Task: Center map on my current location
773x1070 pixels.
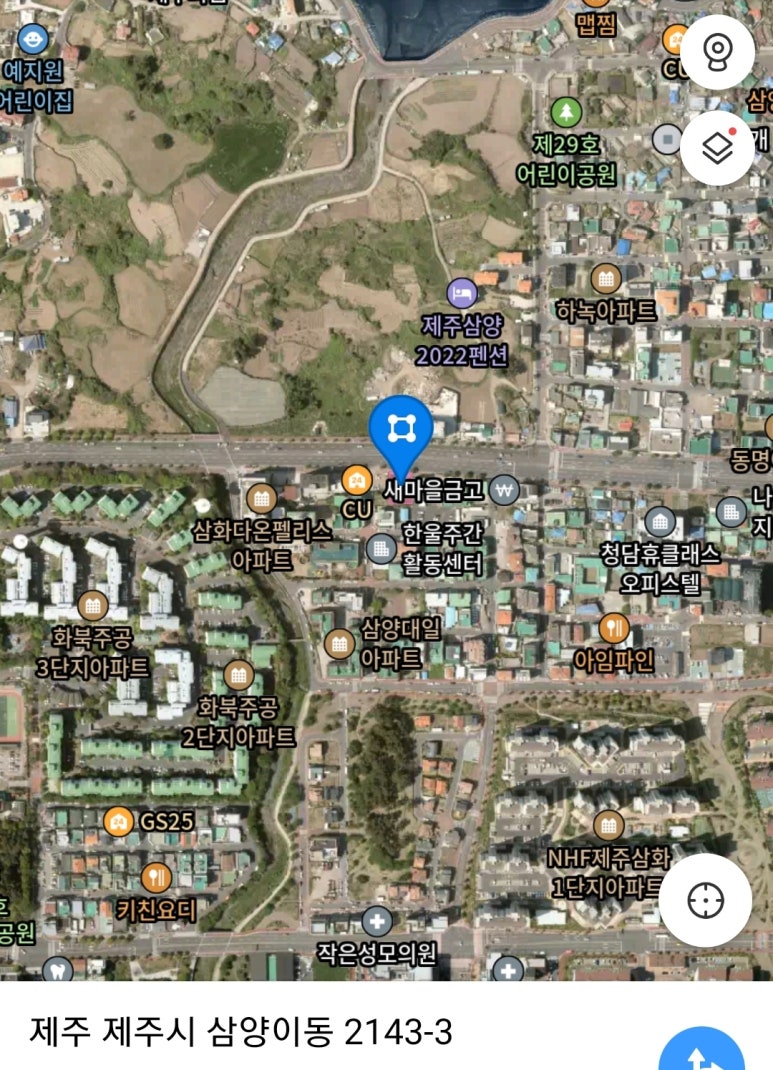Action: coord(705,900)
